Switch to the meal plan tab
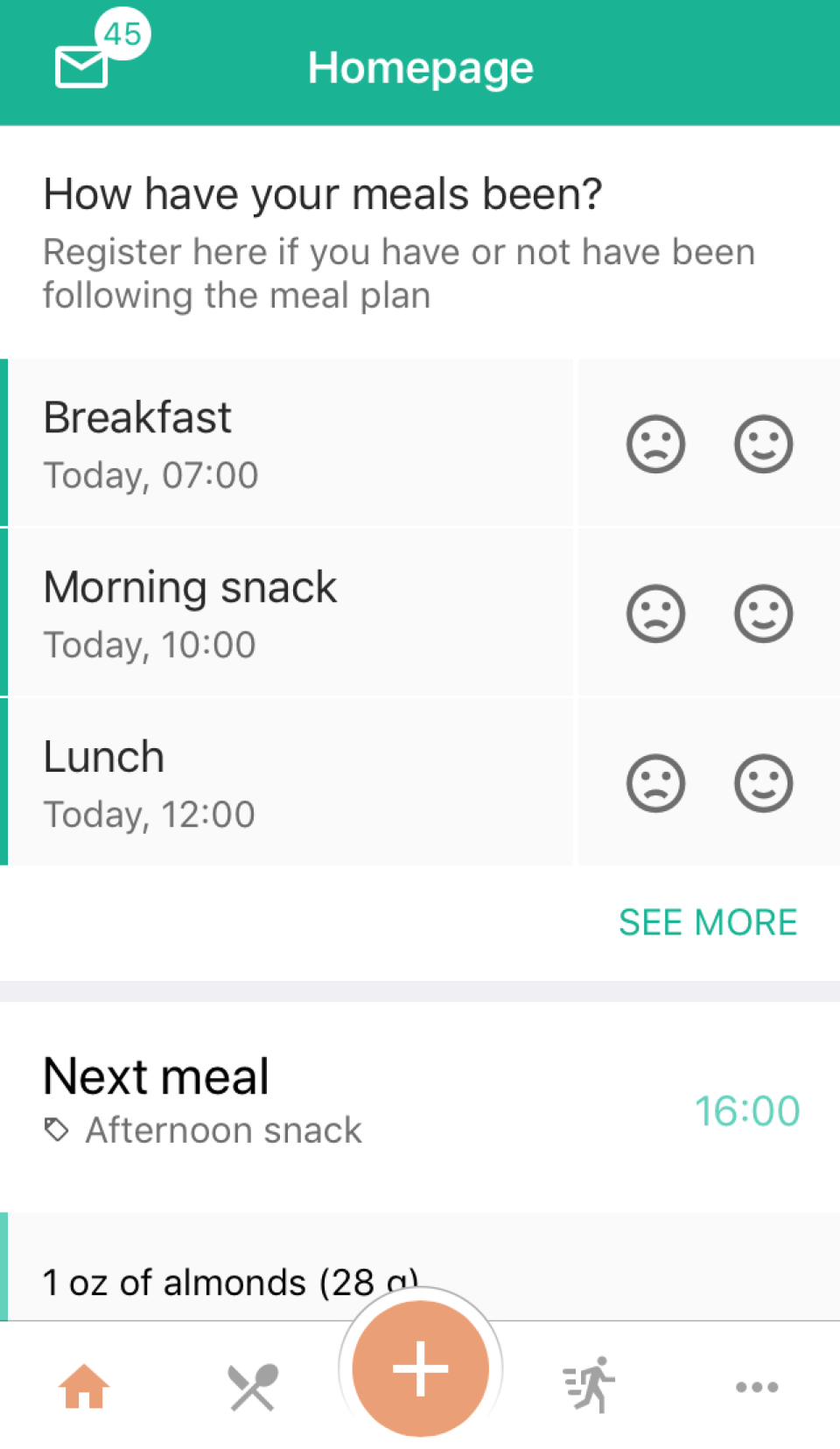Image resolution: width=840 pixels, height=1449 pixels. click(x=253, y=1387)
